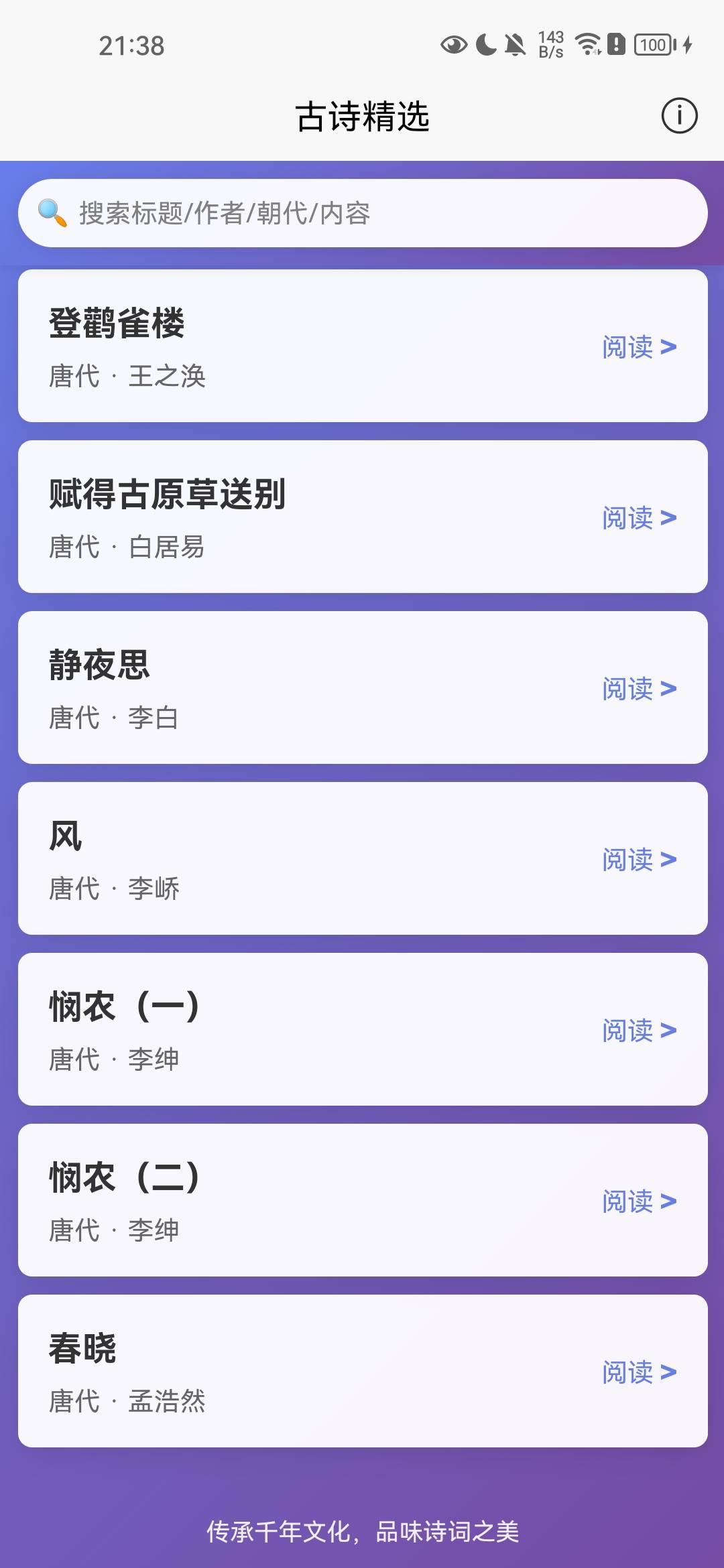Open the app info icon
Screen dimensions: 724x1568
679,115
